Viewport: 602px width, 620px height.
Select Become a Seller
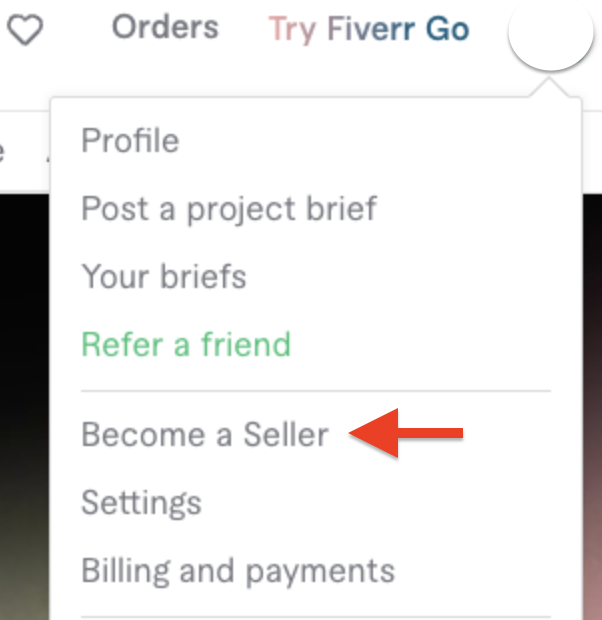point(205,435)
